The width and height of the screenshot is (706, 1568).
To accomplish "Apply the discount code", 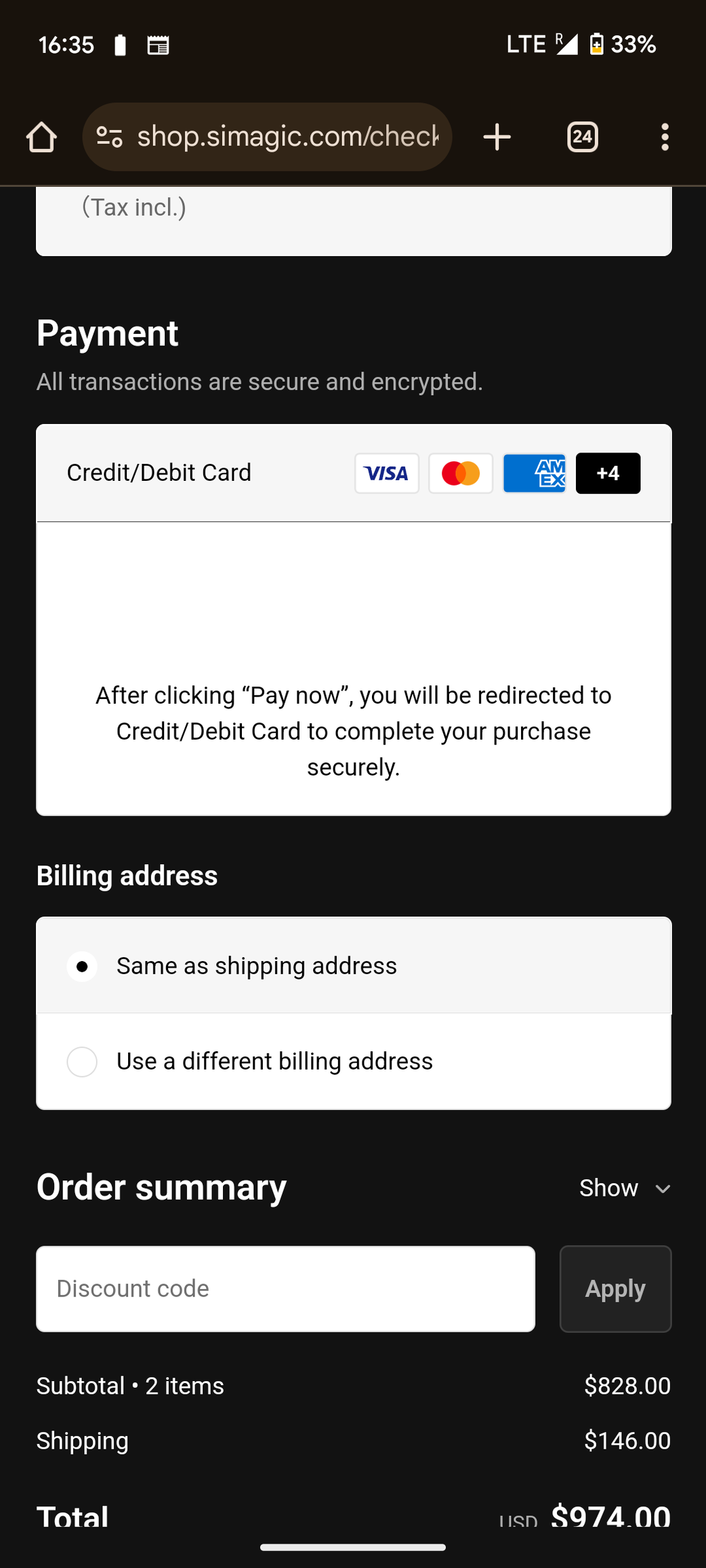I will (615, 1288).
